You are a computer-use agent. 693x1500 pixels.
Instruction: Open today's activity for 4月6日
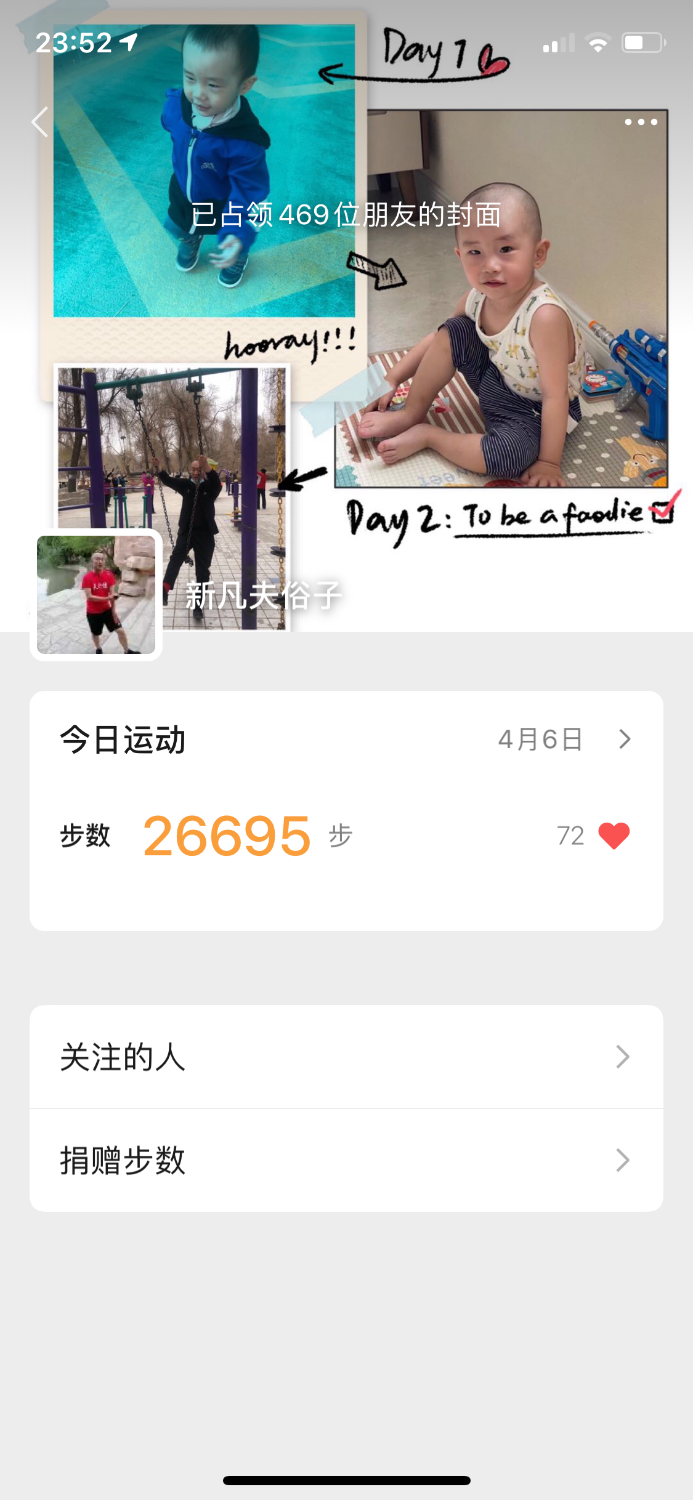(x=564, y=740)
